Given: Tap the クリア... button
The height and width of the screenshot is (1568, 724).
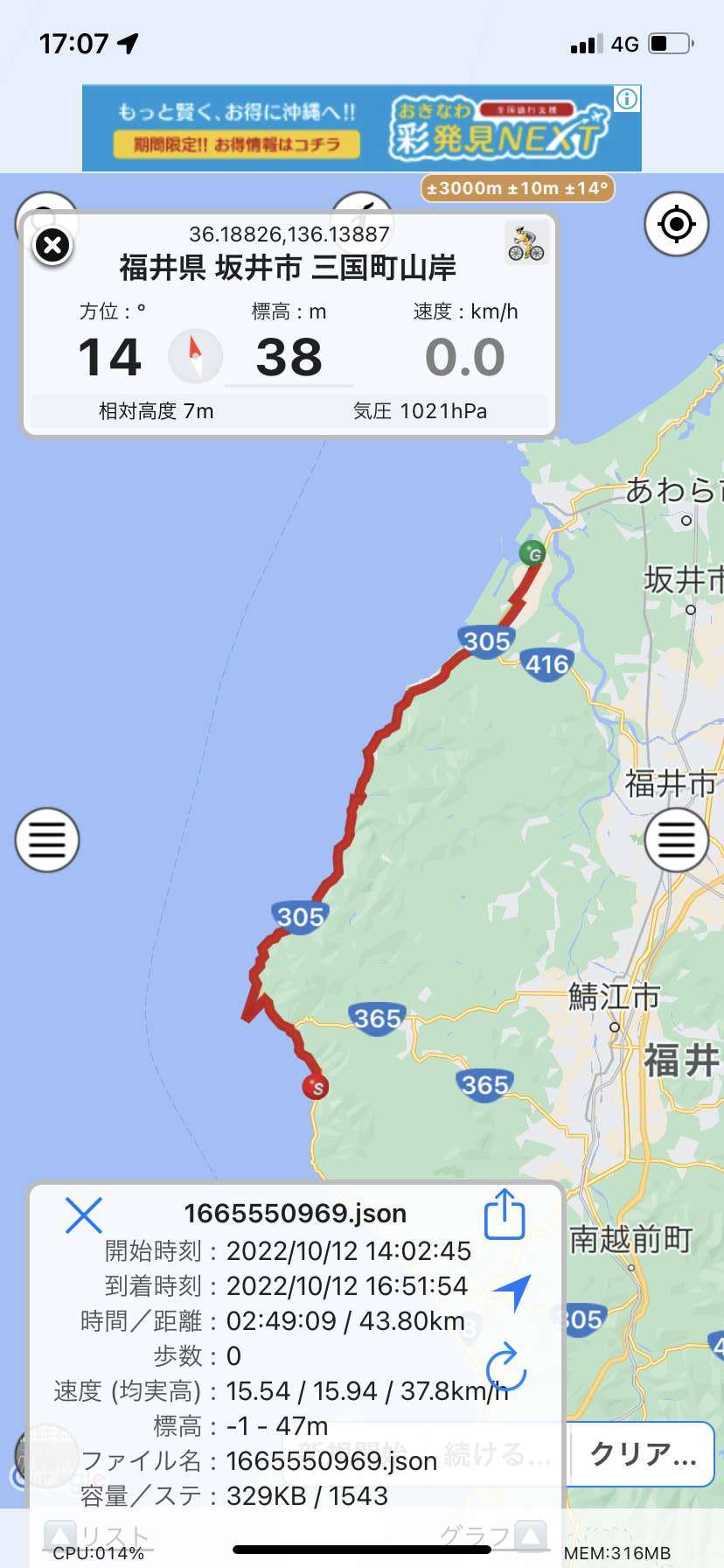Looking at the screenshot, I should pos(643,1454).
